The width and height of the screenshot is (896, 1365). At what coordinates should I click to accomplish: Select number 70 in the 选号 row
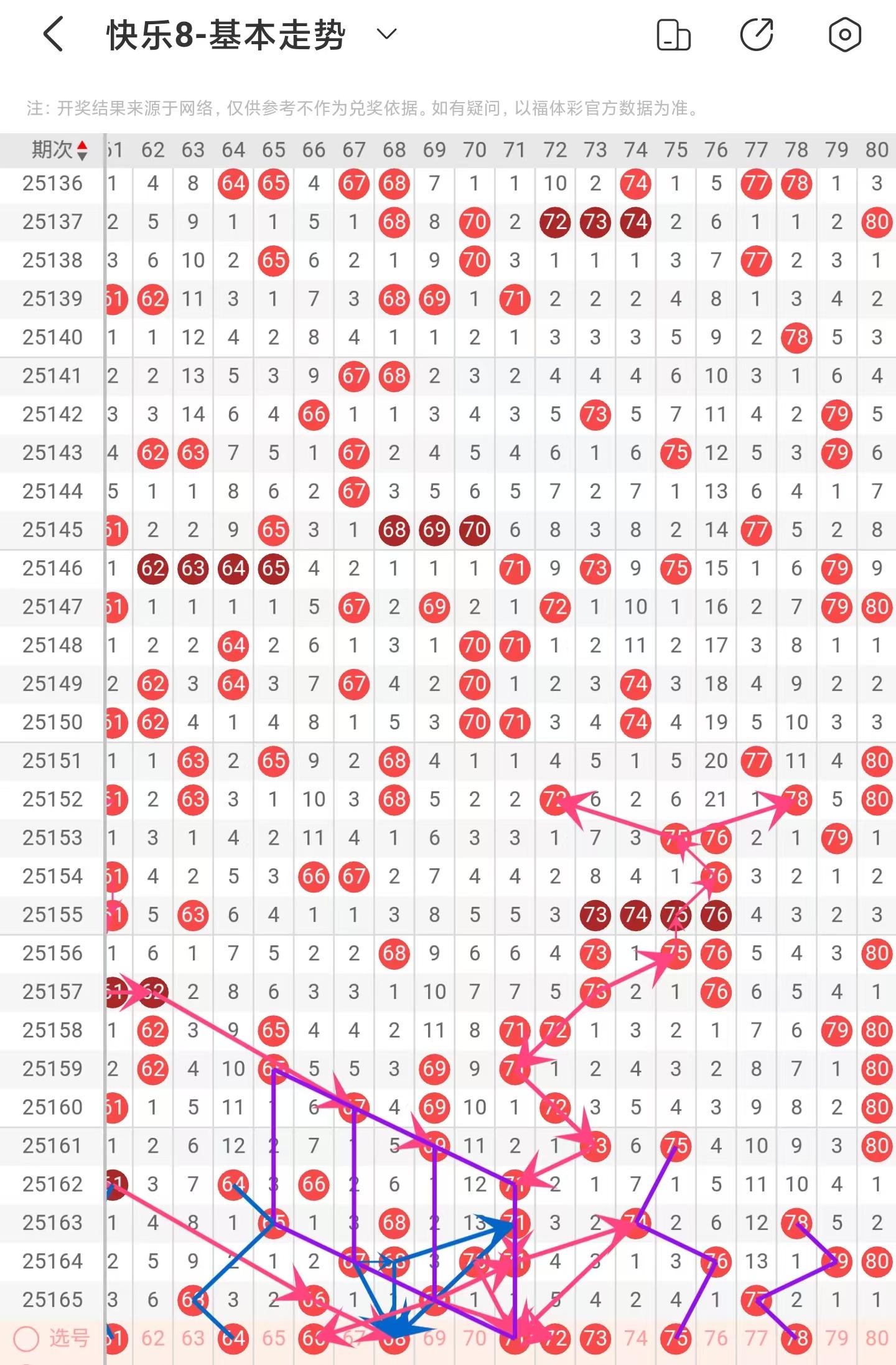tap(474, 1338)
